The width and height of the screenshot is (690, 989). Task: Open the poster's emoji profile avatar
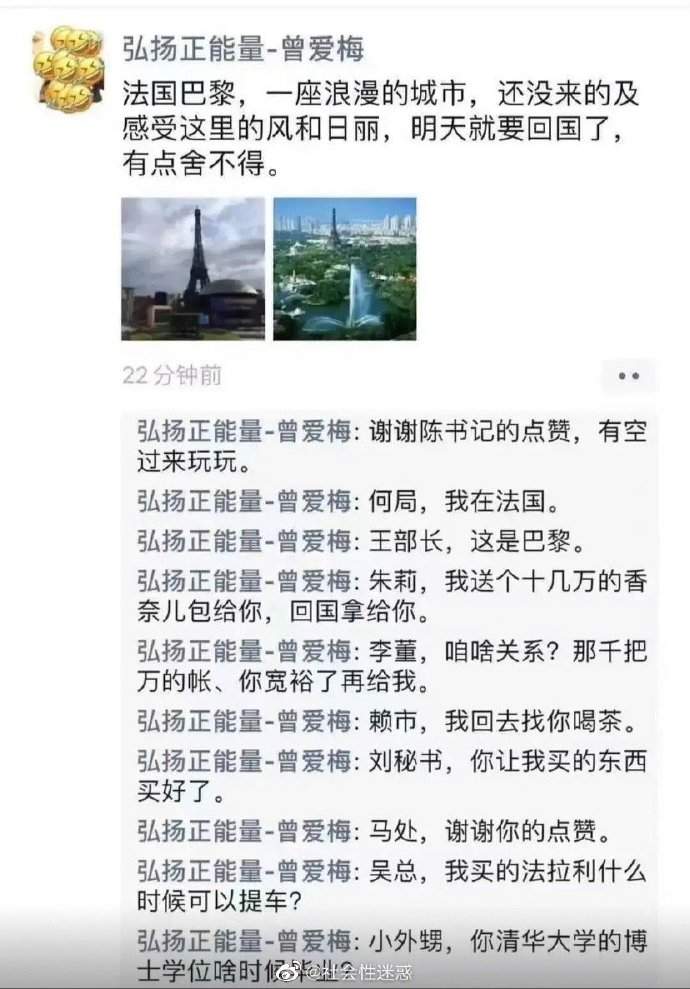click(68, 68)
